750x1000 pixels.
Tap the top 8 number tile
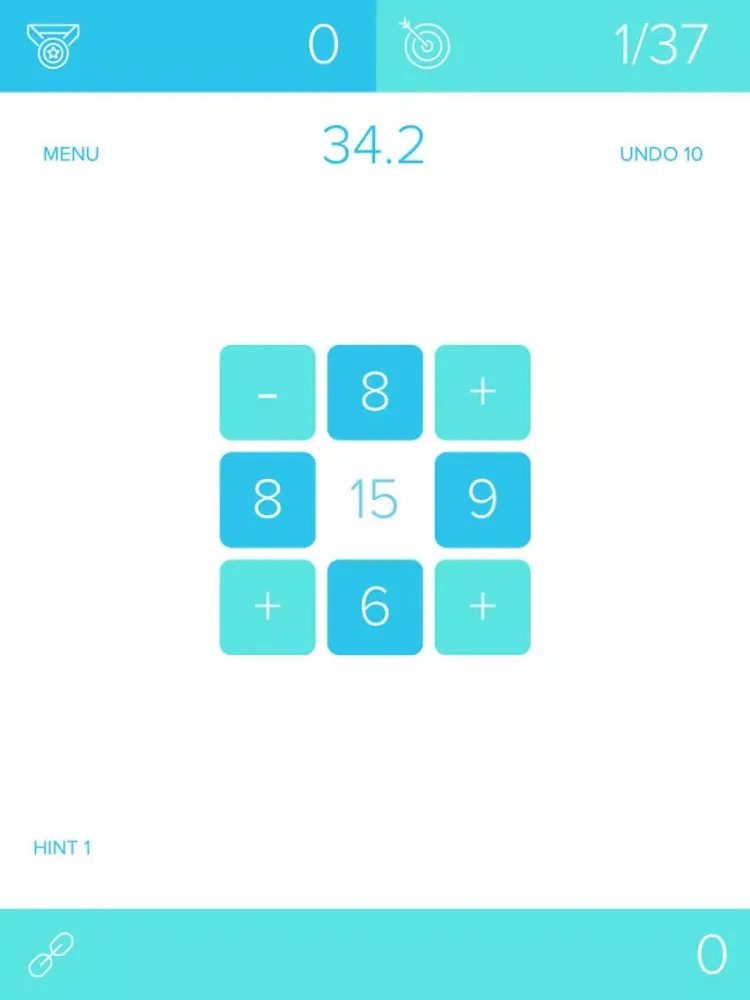(375, 393)
